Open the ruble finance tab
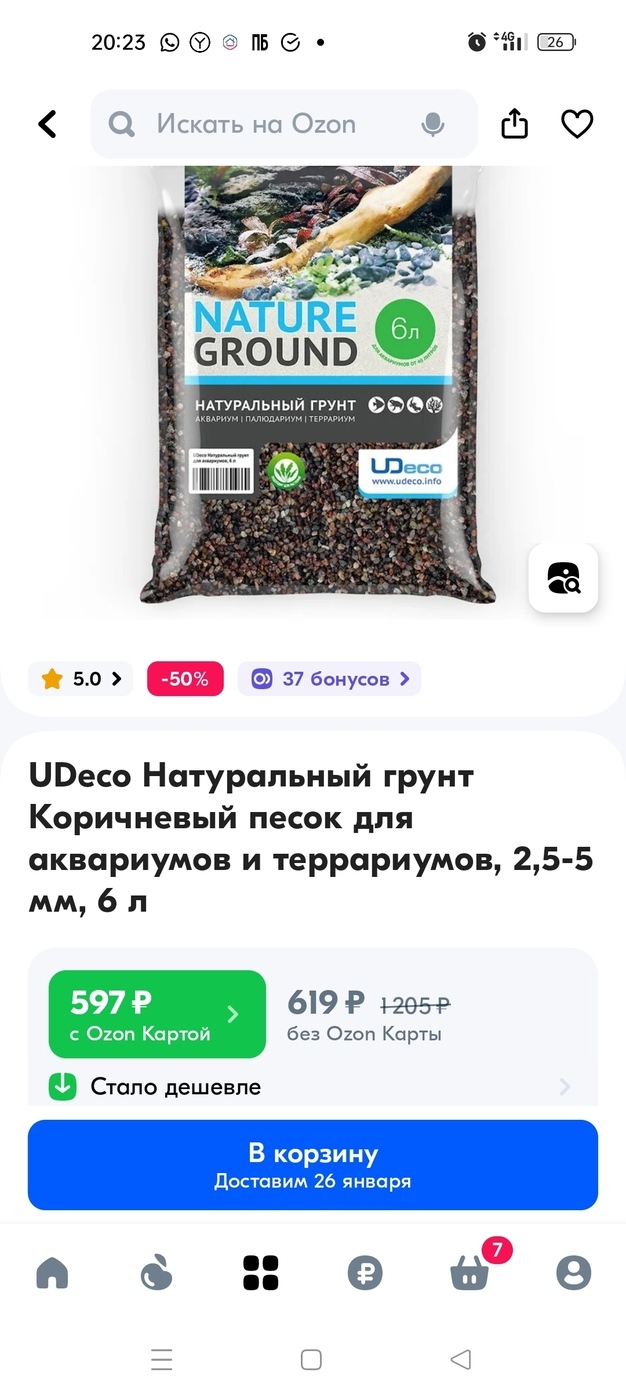Screen dimensions: 626x1398 click(x=365, y=1273)
